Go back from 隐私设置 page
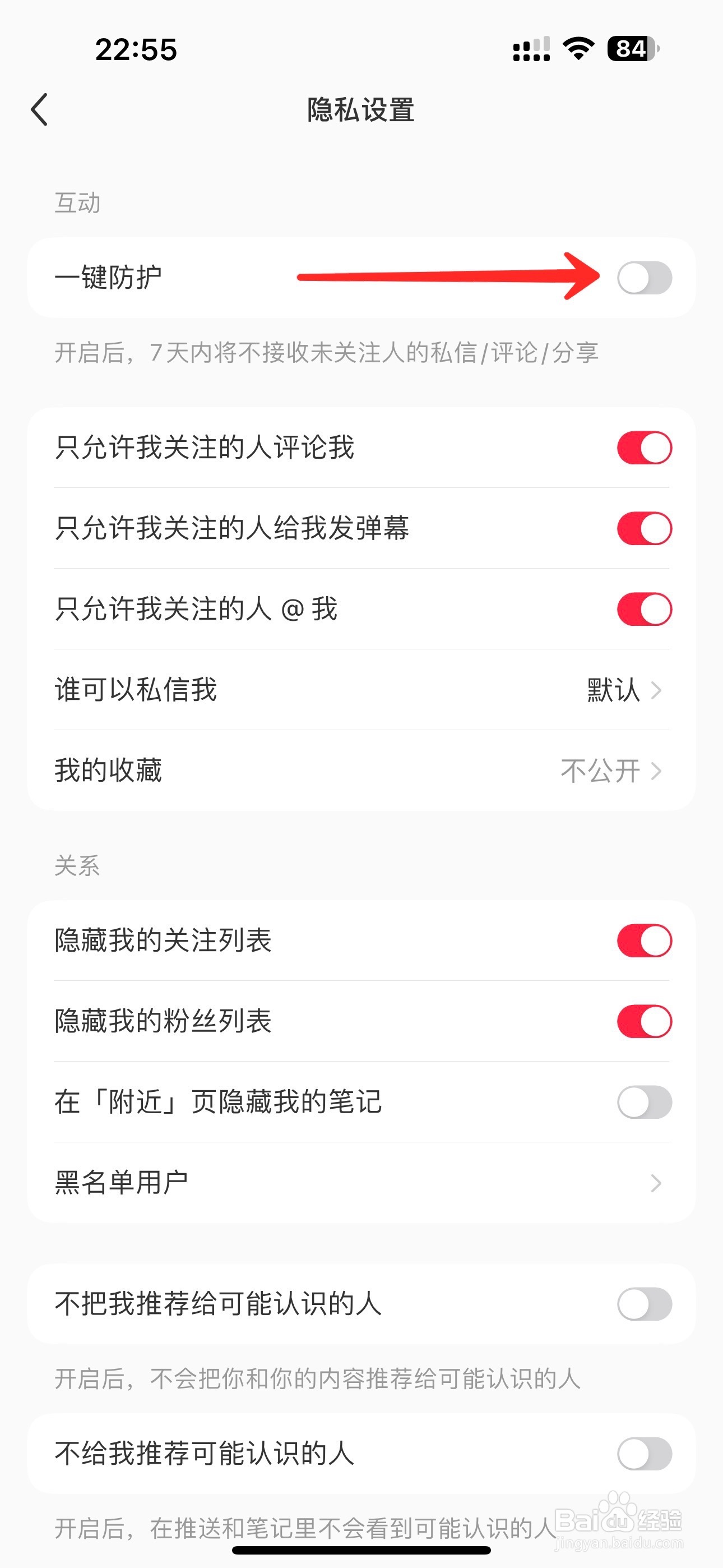723x1568 pixels. [x=40, y=110]
